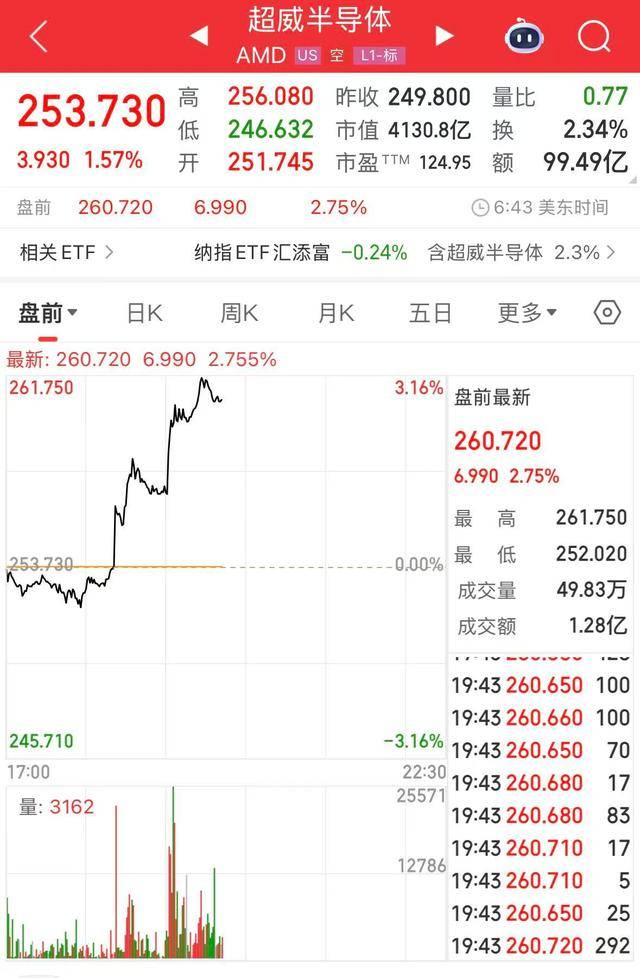Screen dimensions: 640x978
Task: Open chart settings hexagon icon
Action: 607,313
